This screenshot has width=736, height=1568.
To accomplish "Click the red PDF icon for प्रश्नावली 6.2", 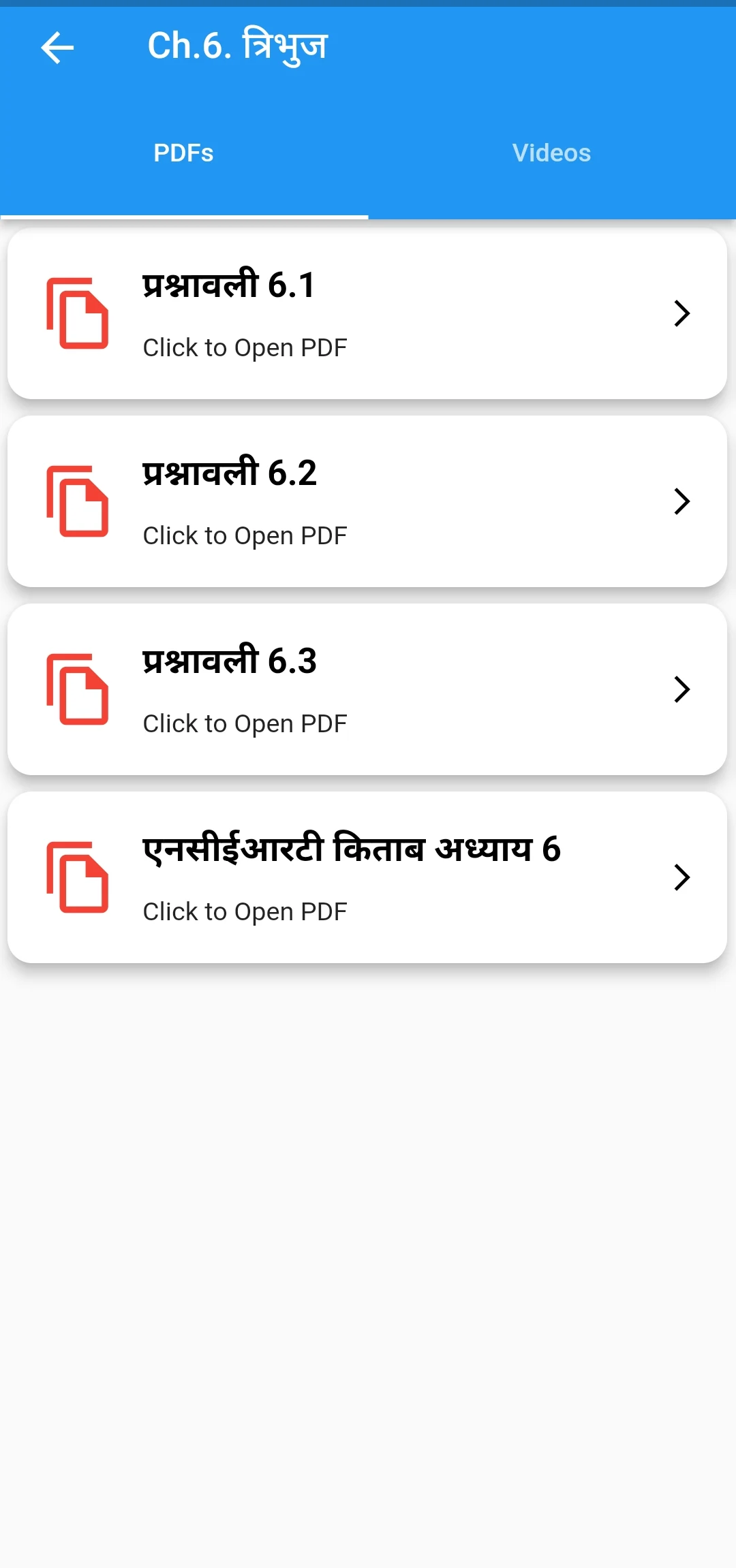I will [x=78, y=502].
